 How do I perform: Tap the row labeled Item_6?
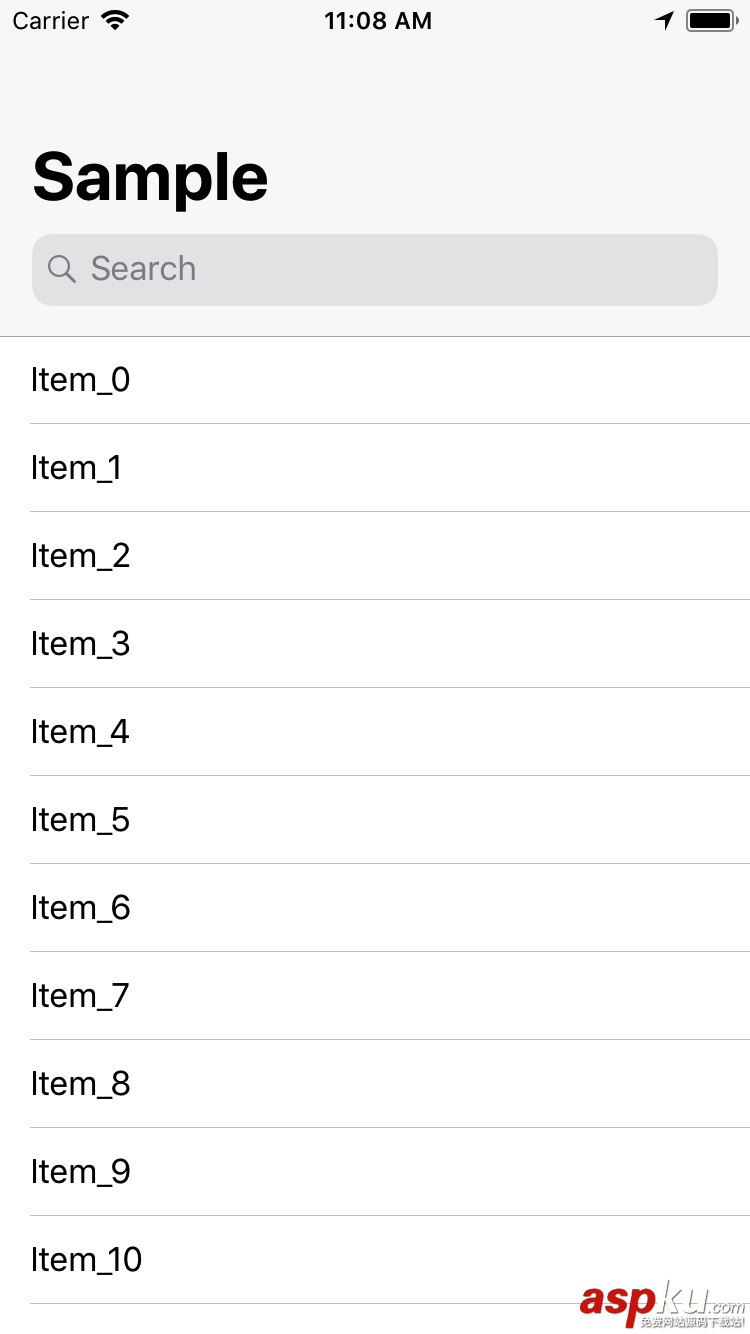80,908
